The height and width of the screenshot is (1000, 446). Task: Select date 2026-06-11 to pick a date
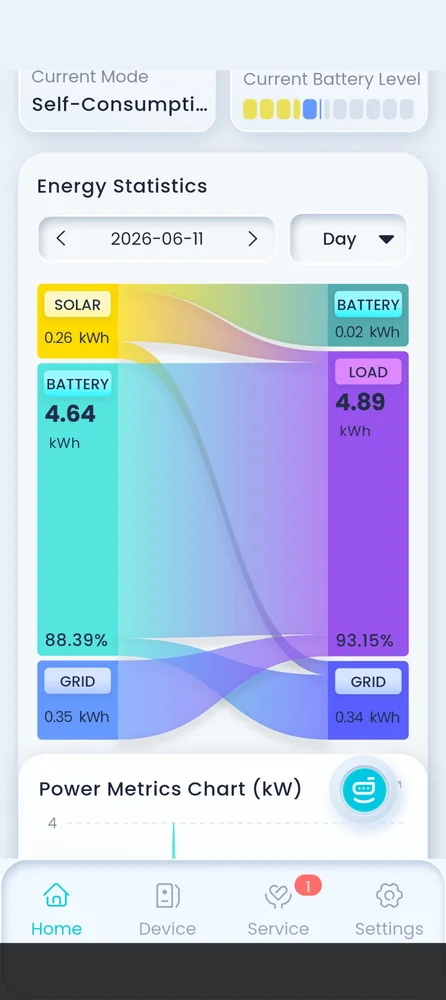(157, 239)
